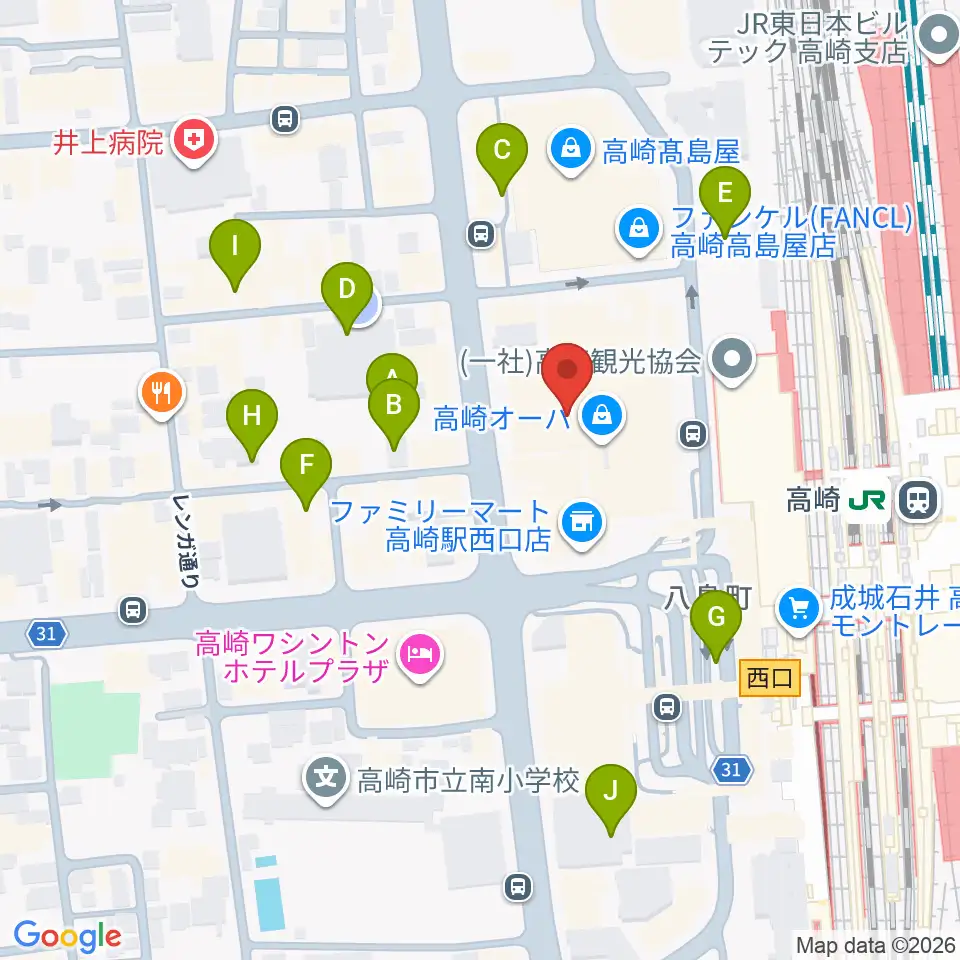Select the green marker labeled E
The width and height of the screenshot is (960, 960).
(726, 202)
